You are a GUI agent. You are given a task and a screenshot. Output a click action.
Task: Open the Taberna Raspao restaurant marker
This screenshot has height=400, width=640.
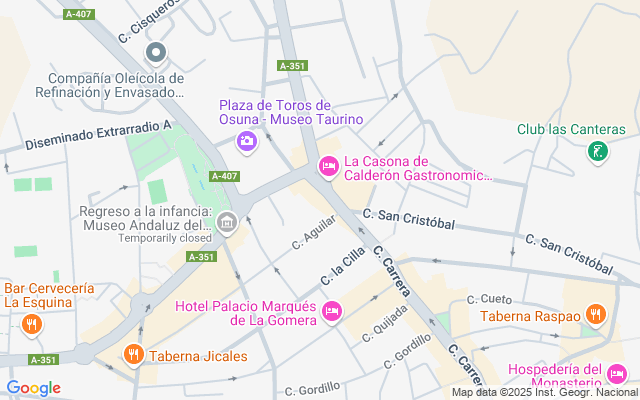point(596,315)
